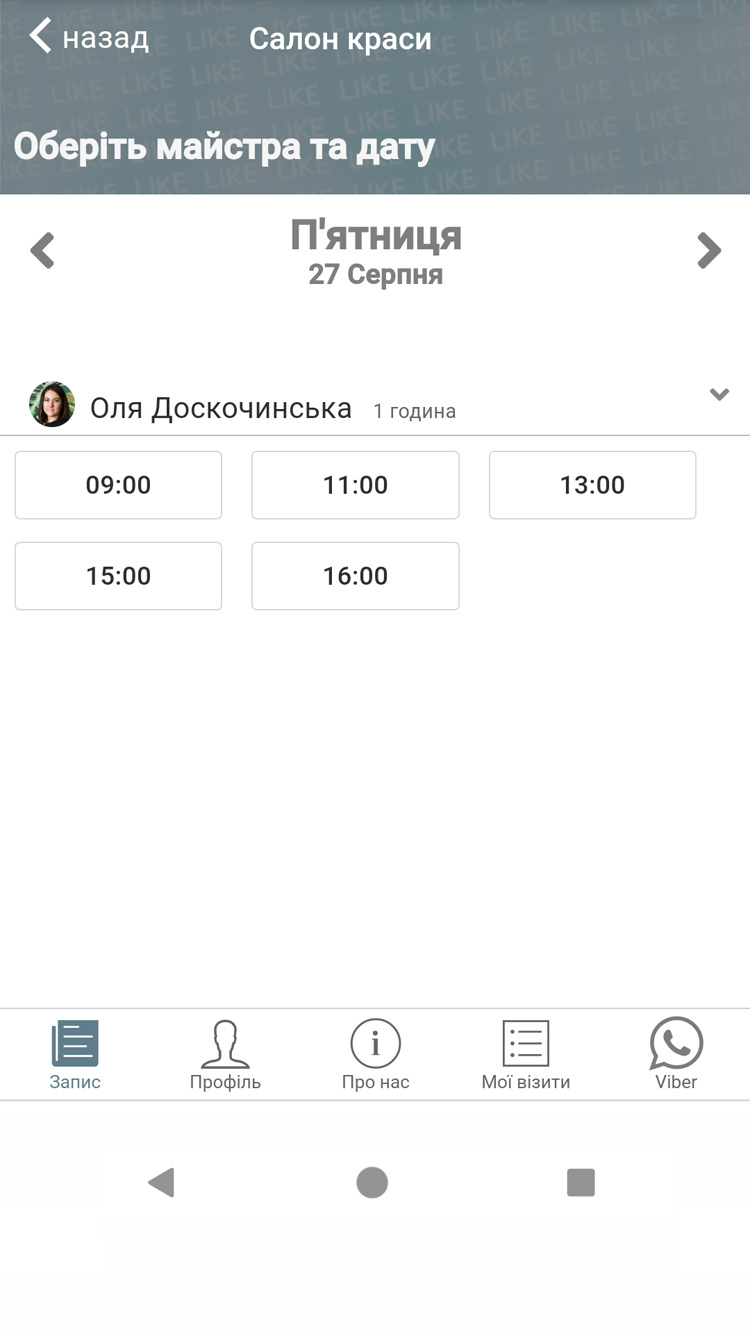Go back using the назад arrow
Viewport: 750px width, 1334px height.
click(x=88, y=38)
